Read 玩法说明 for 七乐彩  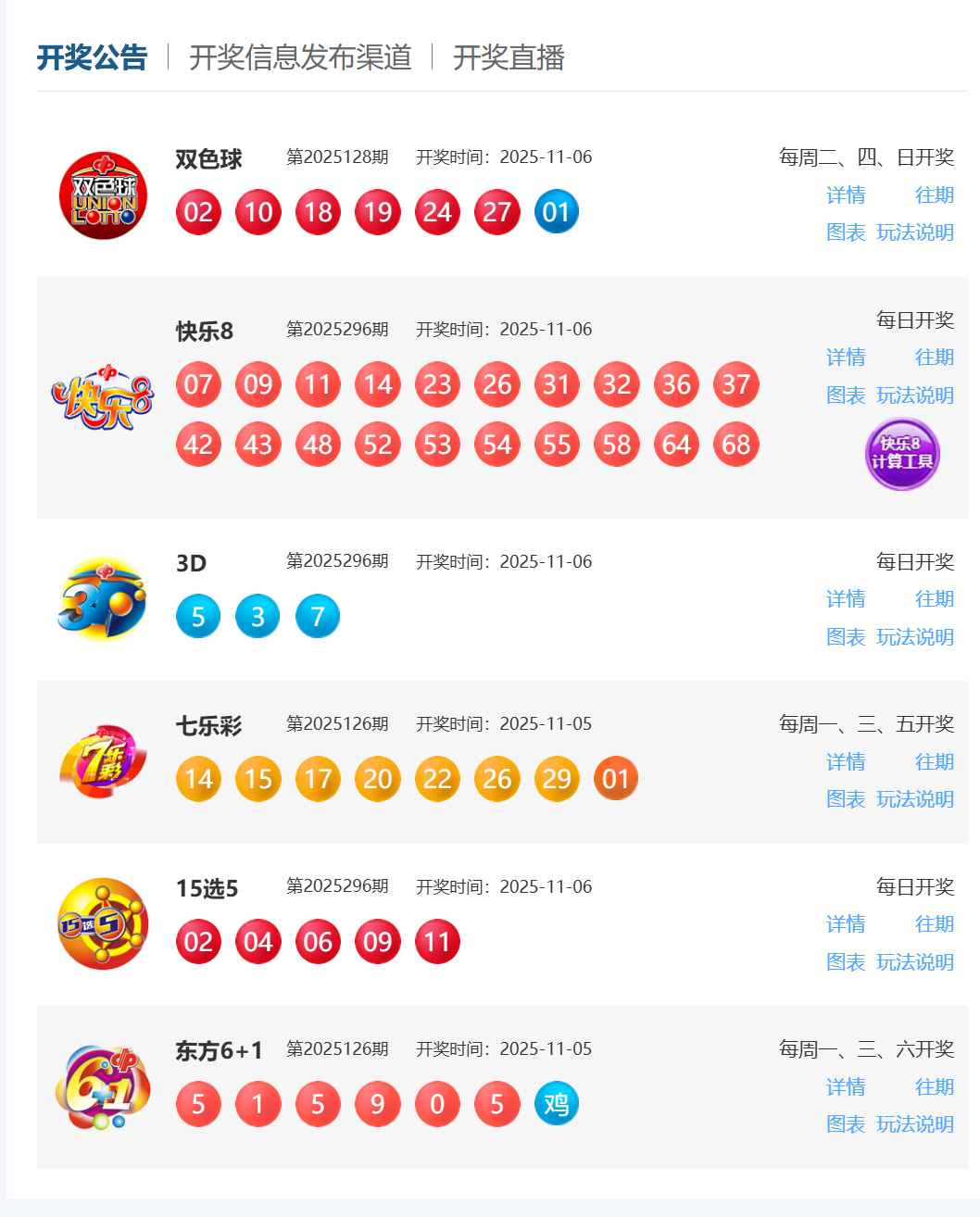pyautogui.click(x=915, y=799)
